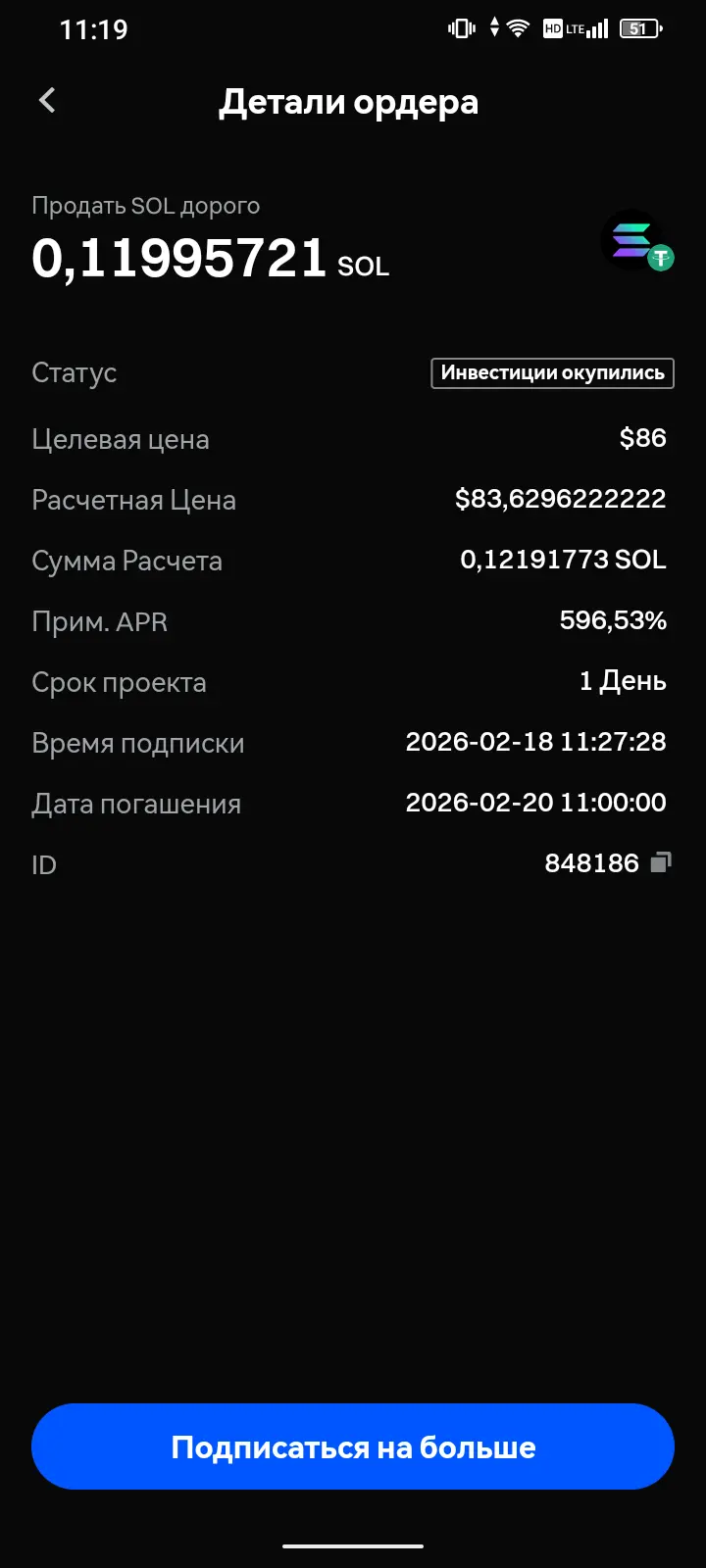
Task: Tap the bottom navigation gesture bar
Action: (x=353, y=1544)
